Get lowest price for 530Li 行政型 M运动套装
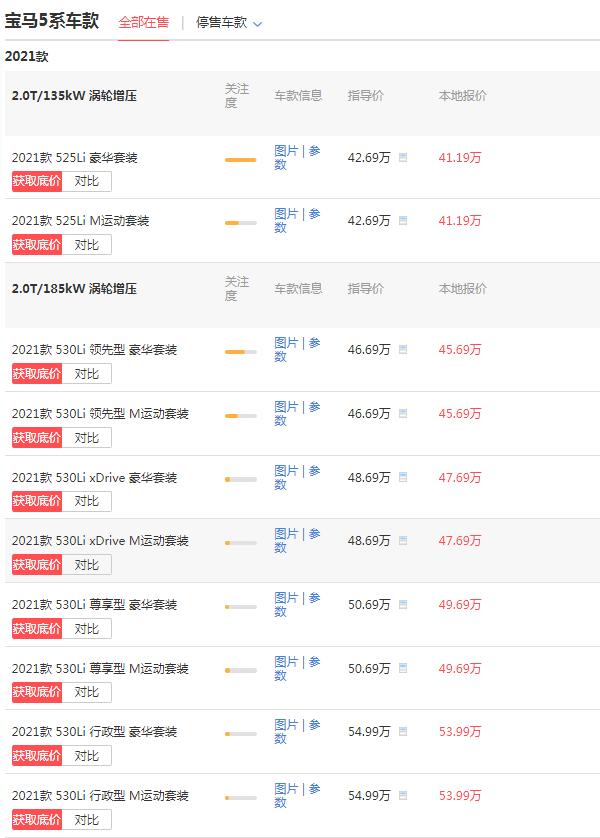Image resolution: width=600 pixels, height=838 pixels. point(37,820)
